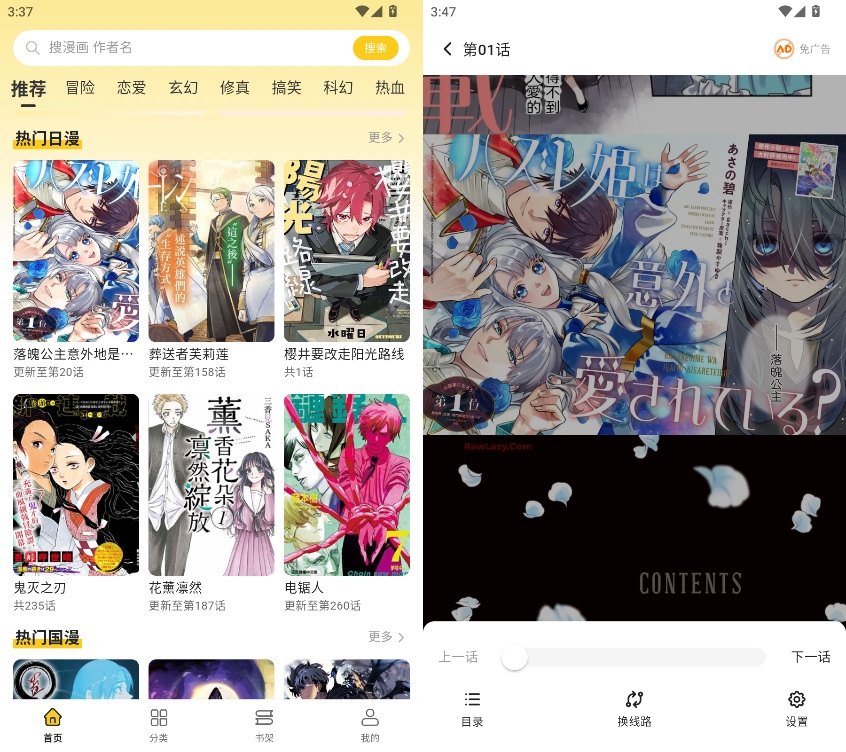Image resolution: width=846 pixels, height=752 pixels.
Task: Open the manga 电锯人
Action: click(346, 485)
